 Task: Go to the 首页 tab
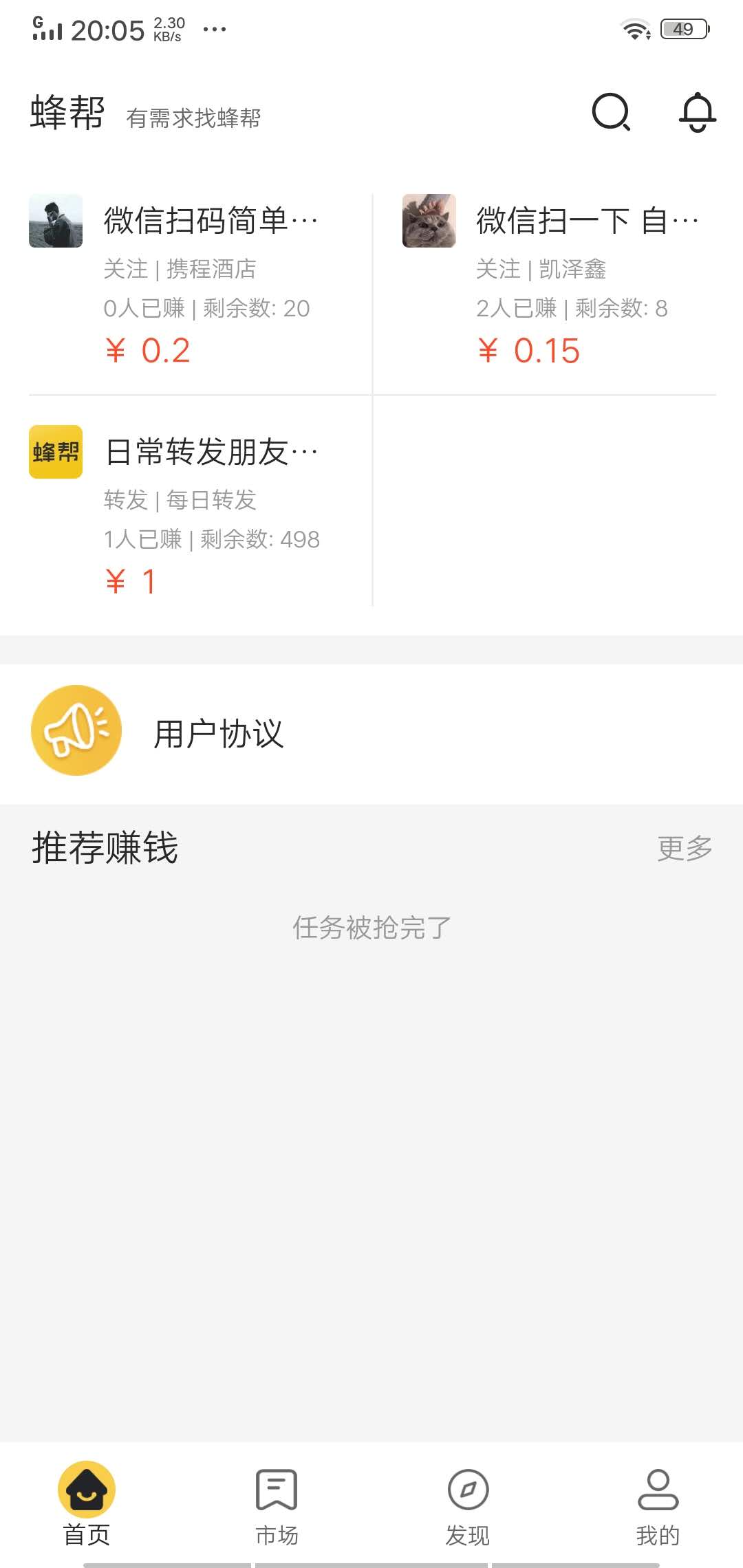[x=87, y=1504]
